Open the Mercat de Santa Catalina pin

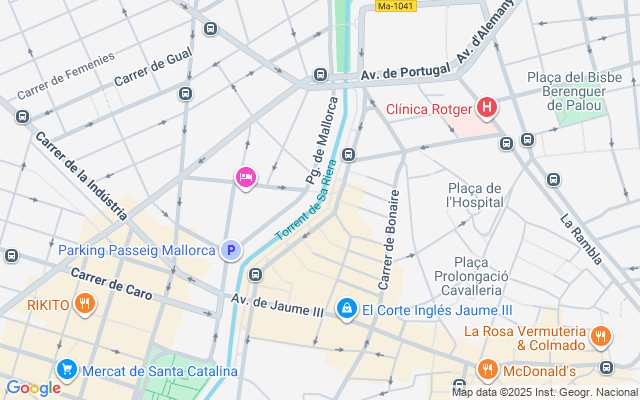pyautogui.click(x=67, y=371)
